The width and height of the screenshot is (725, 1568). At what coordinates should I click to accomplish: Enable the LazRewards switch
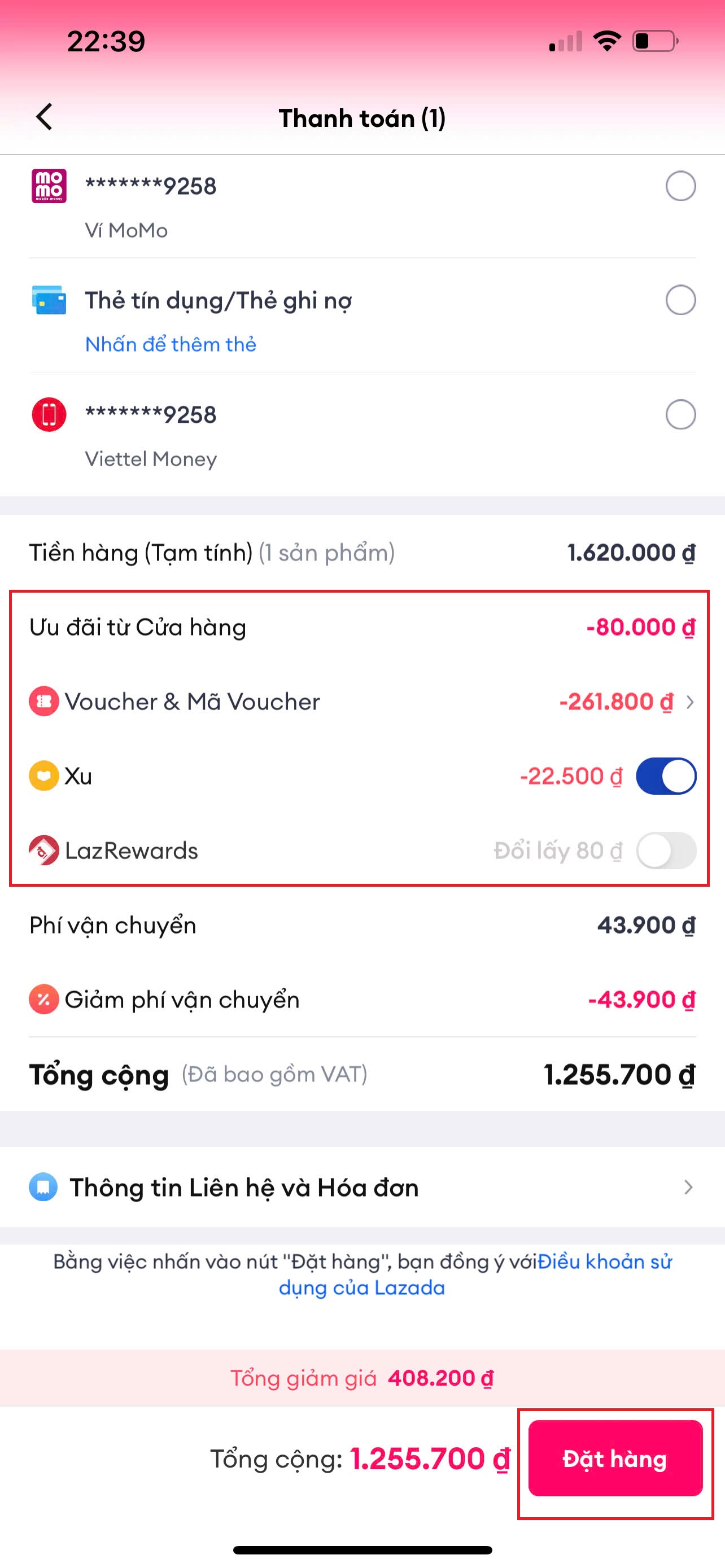(x=666, y=851)
